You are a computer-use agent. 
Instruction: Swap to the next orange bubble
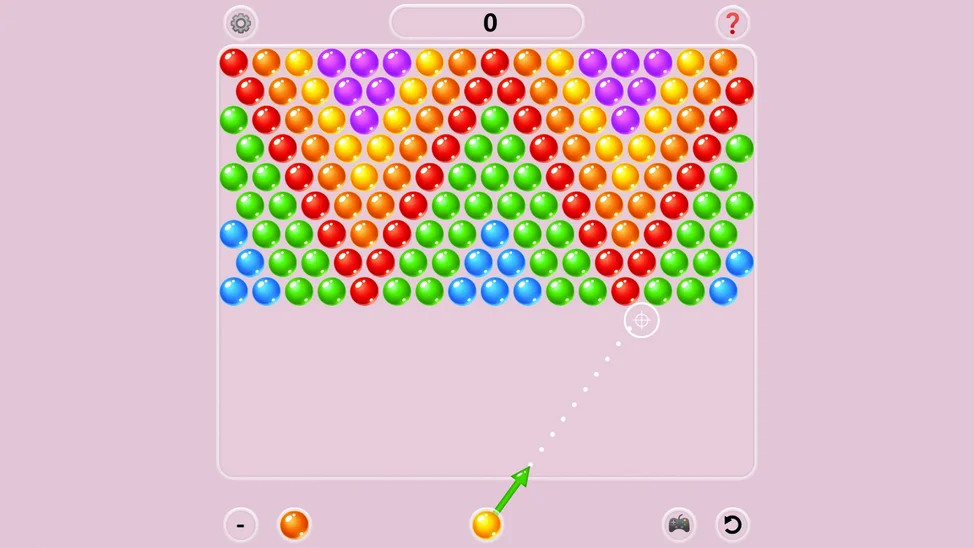tap(294, 524)
